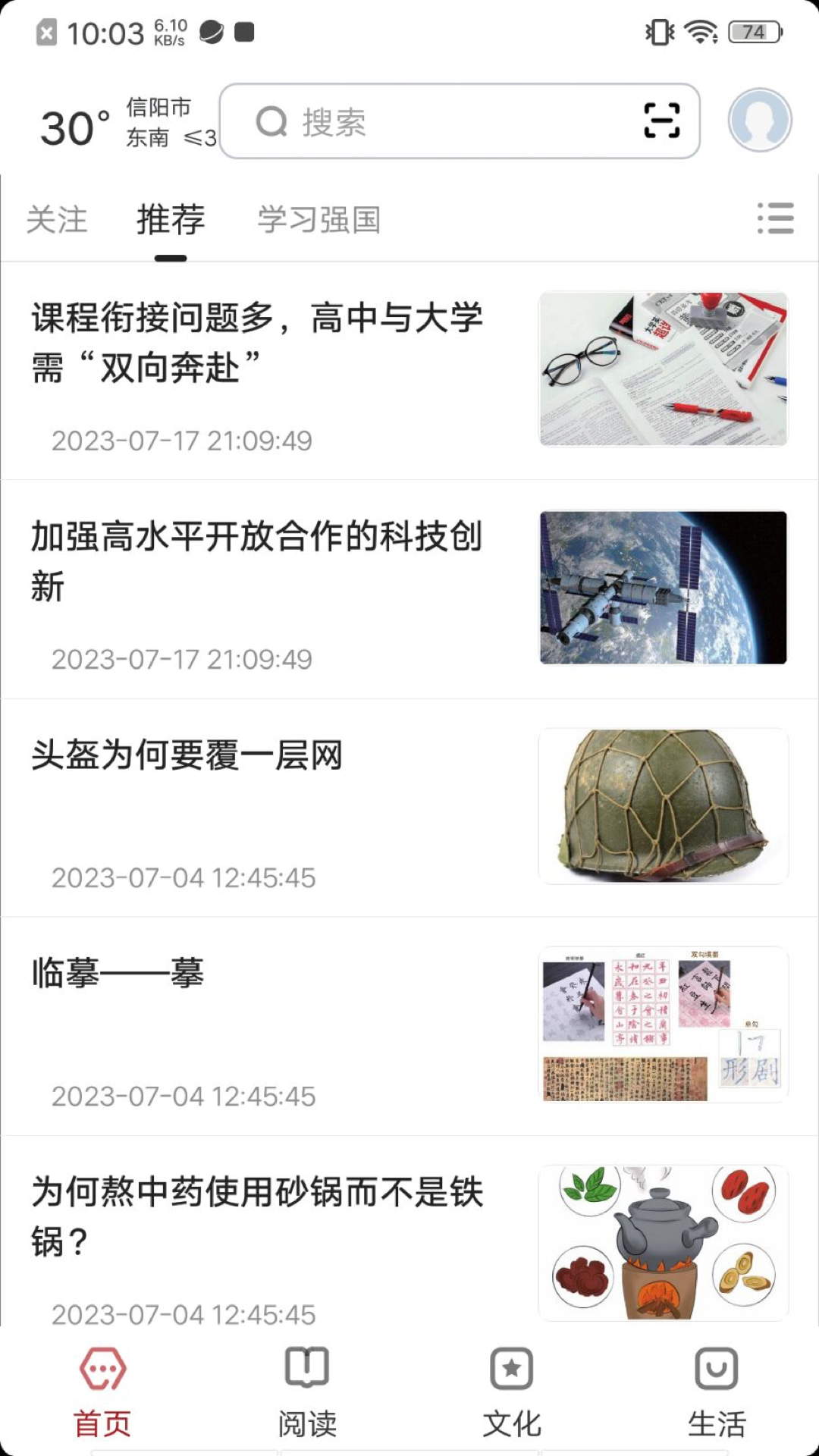Open the 学习强国 tab

318,220
